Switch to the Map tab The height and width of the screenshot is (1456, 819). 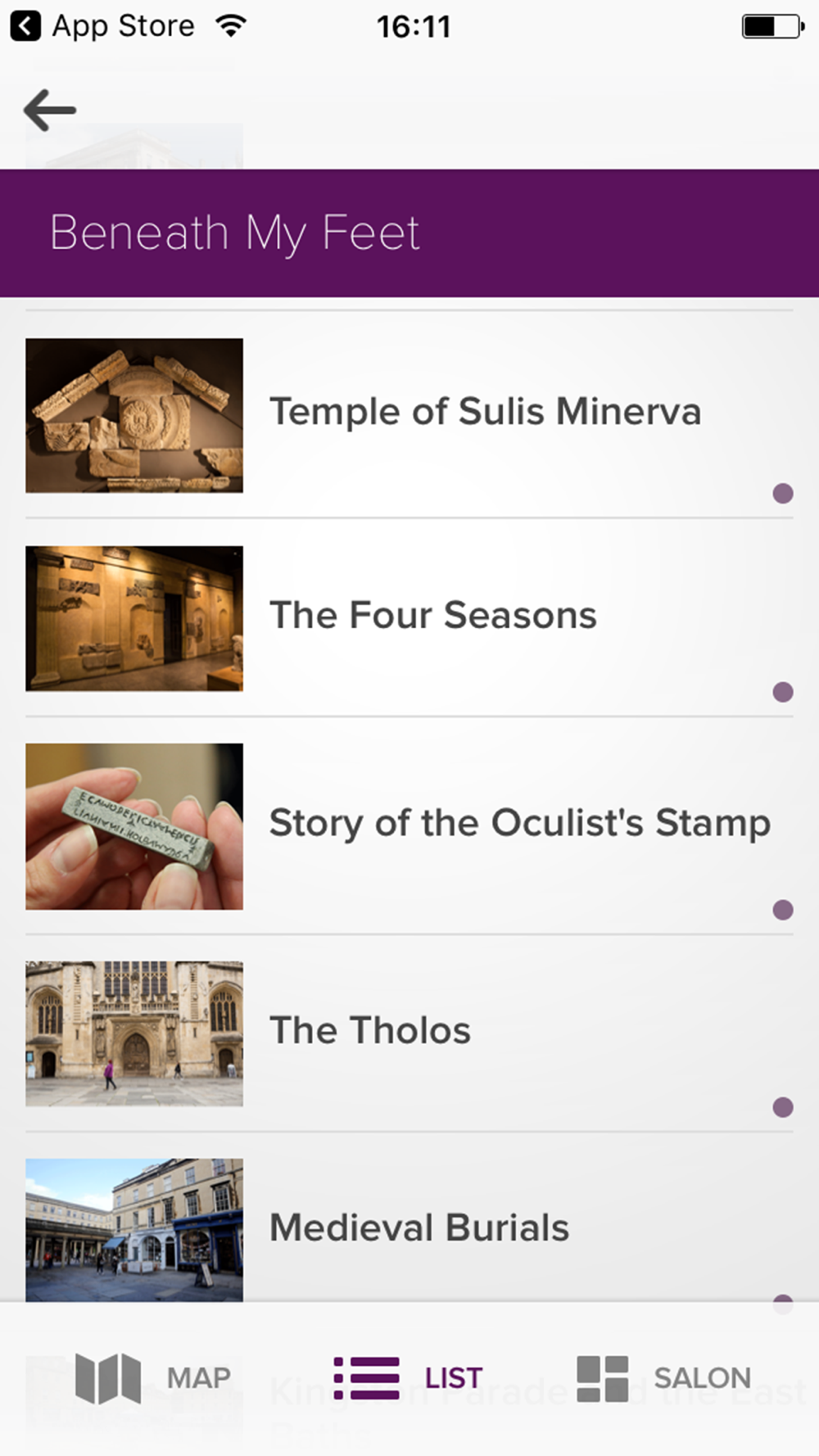[152, 1378]
